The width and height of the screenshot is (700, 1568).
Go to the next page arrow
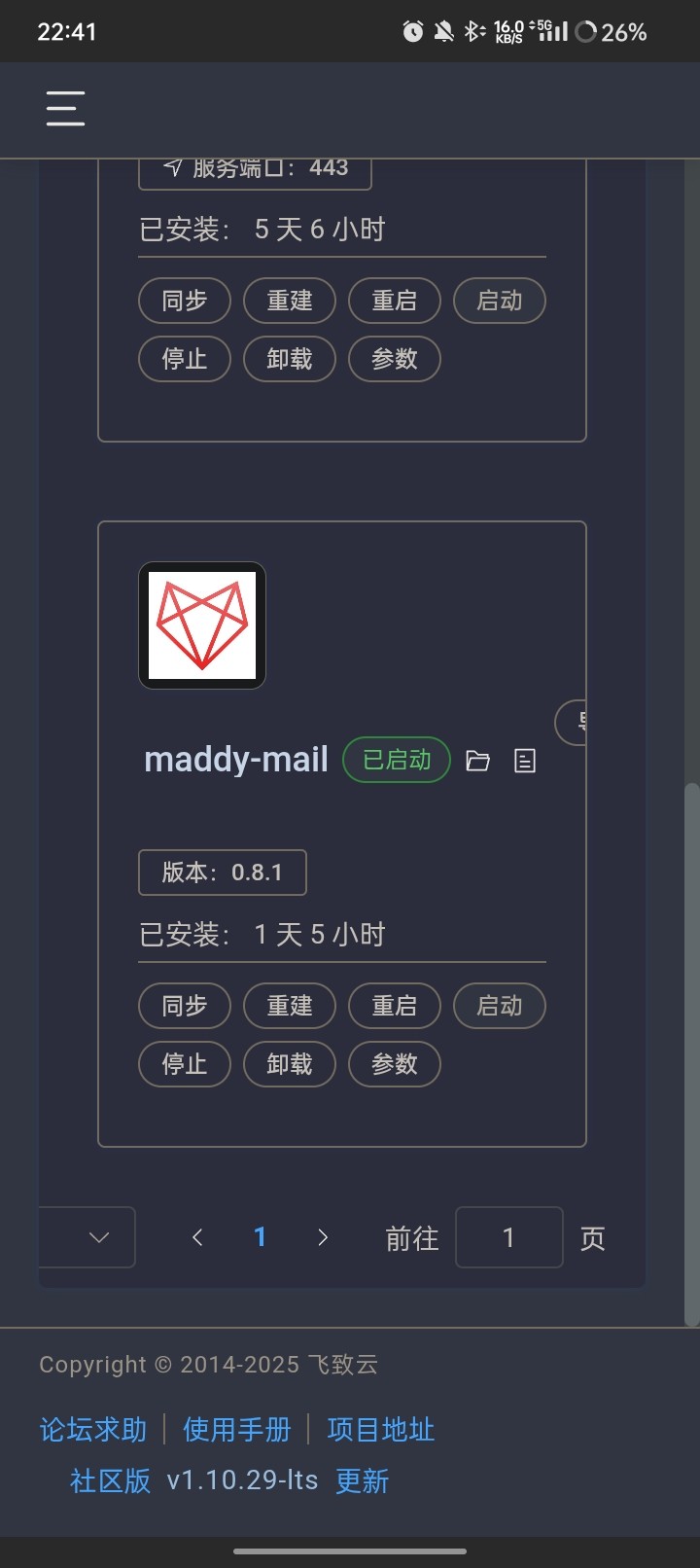point(323,1237)
